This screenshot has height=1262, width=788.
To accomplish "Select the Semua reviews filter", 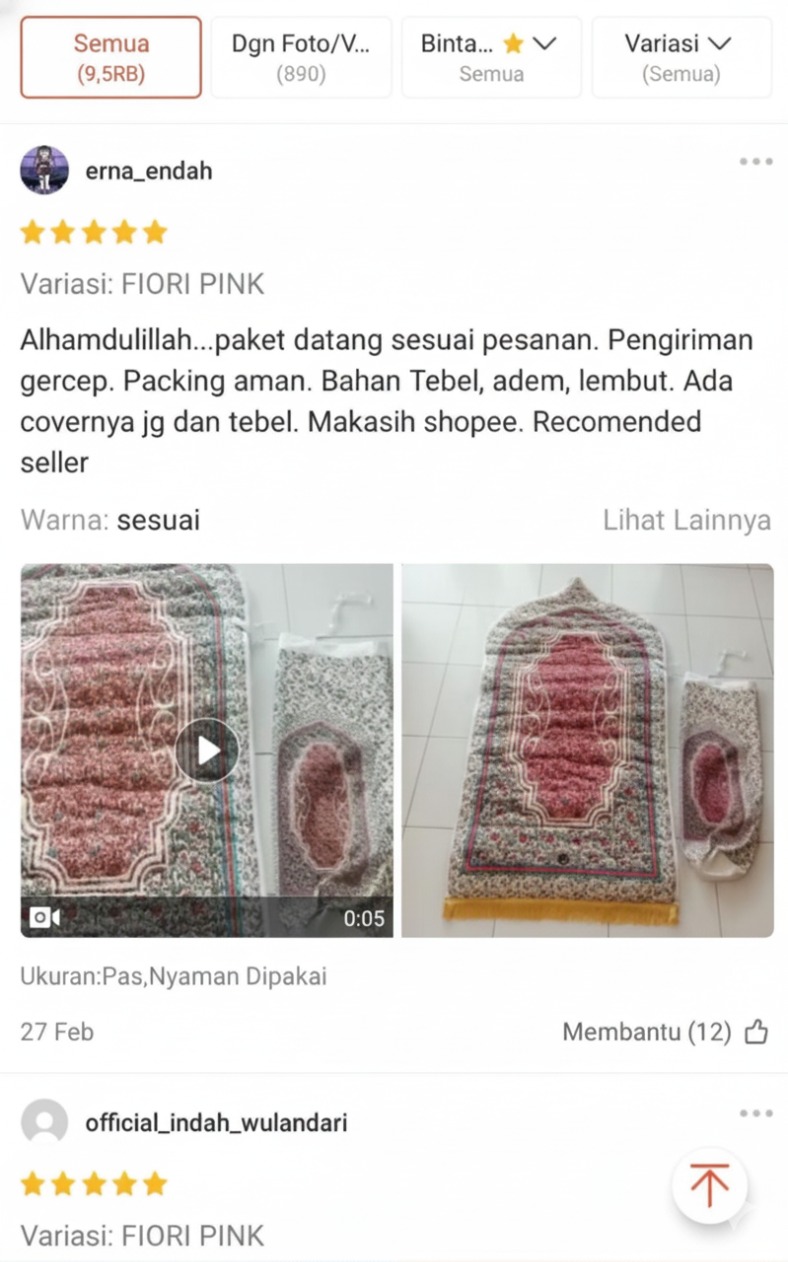I will tap(111, 57).
